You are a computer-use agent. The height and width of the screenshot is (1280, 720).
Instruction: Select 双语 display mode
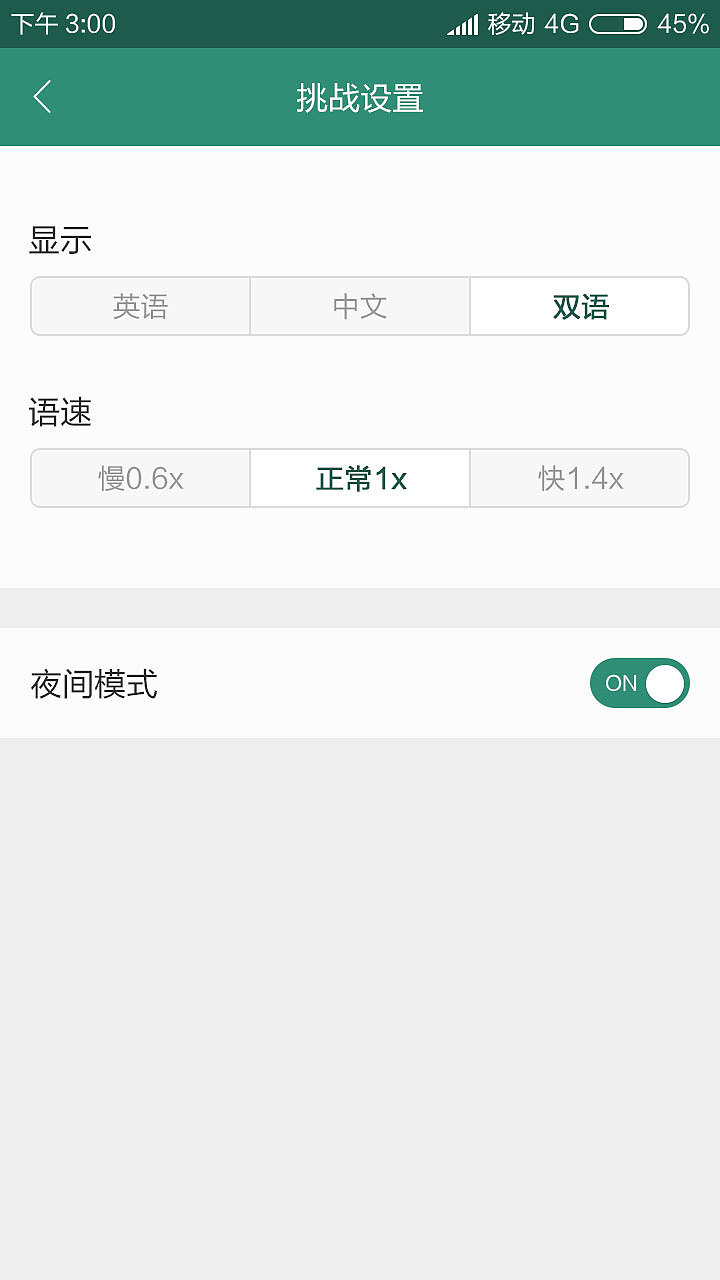coord(579,306)
